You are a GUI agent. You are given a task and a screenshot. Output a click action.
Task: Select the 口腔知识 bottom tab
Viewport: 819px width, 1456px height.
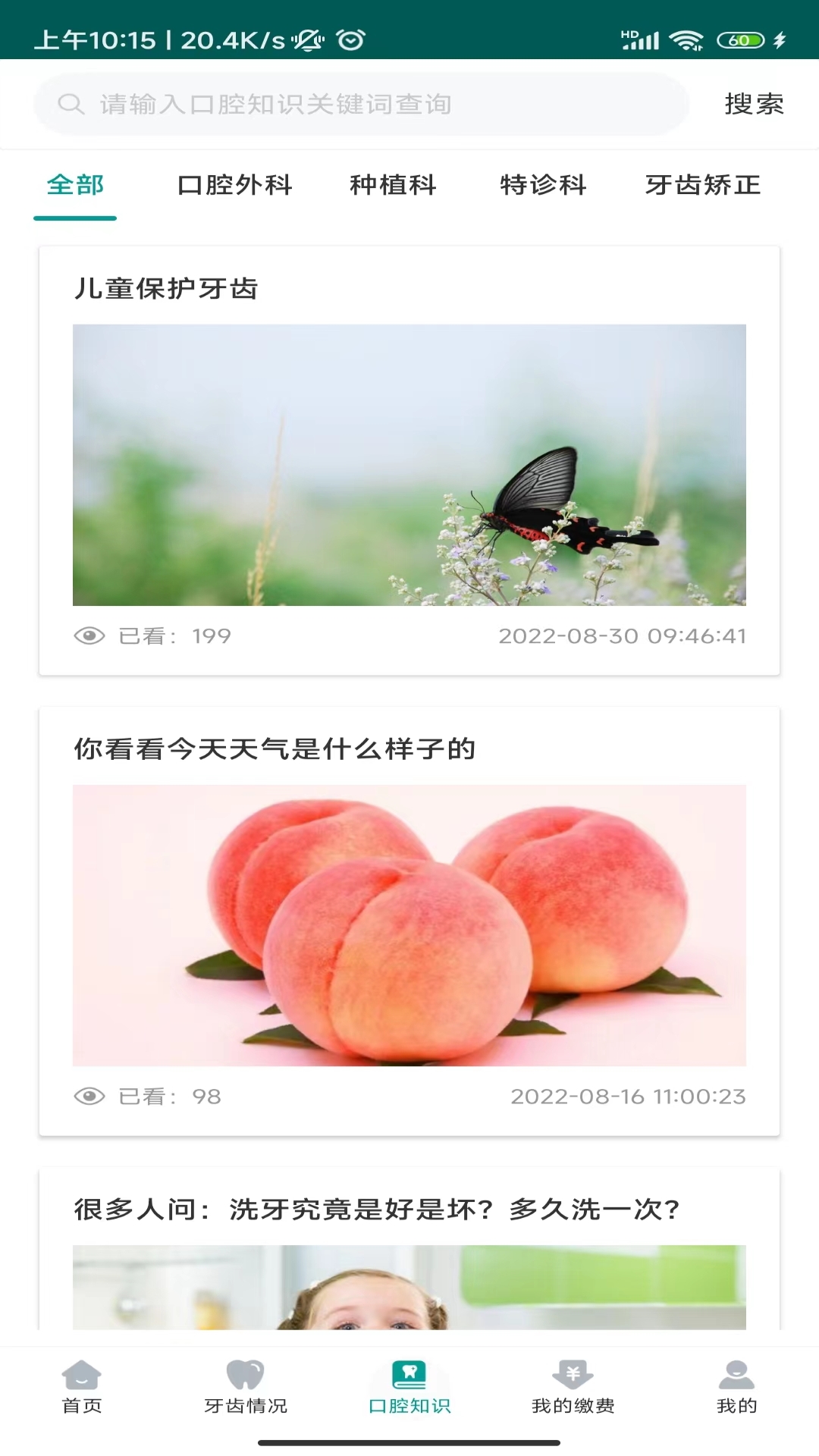click(x=409, y=1387)
